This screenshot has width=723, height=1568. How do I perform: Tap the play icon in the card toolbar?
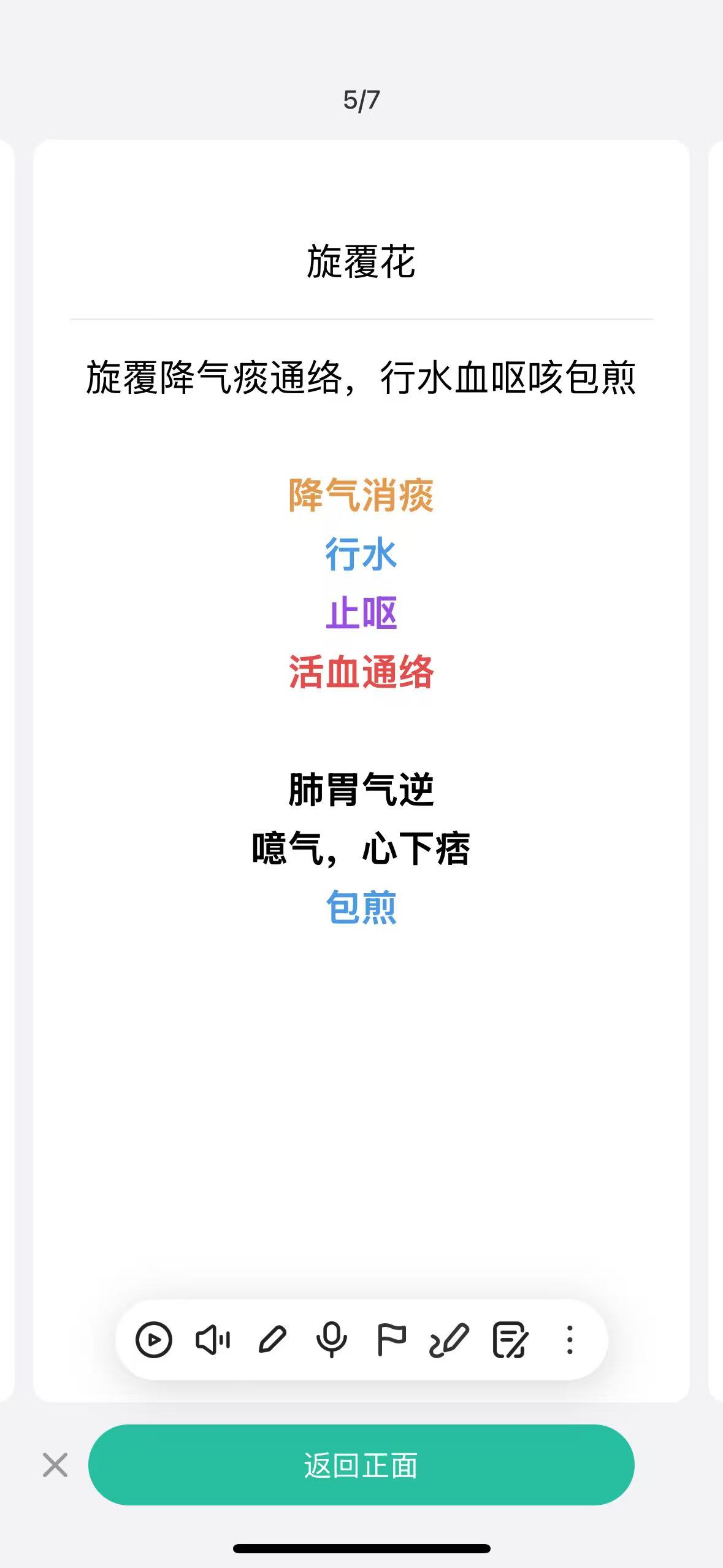click(153, 1340)
